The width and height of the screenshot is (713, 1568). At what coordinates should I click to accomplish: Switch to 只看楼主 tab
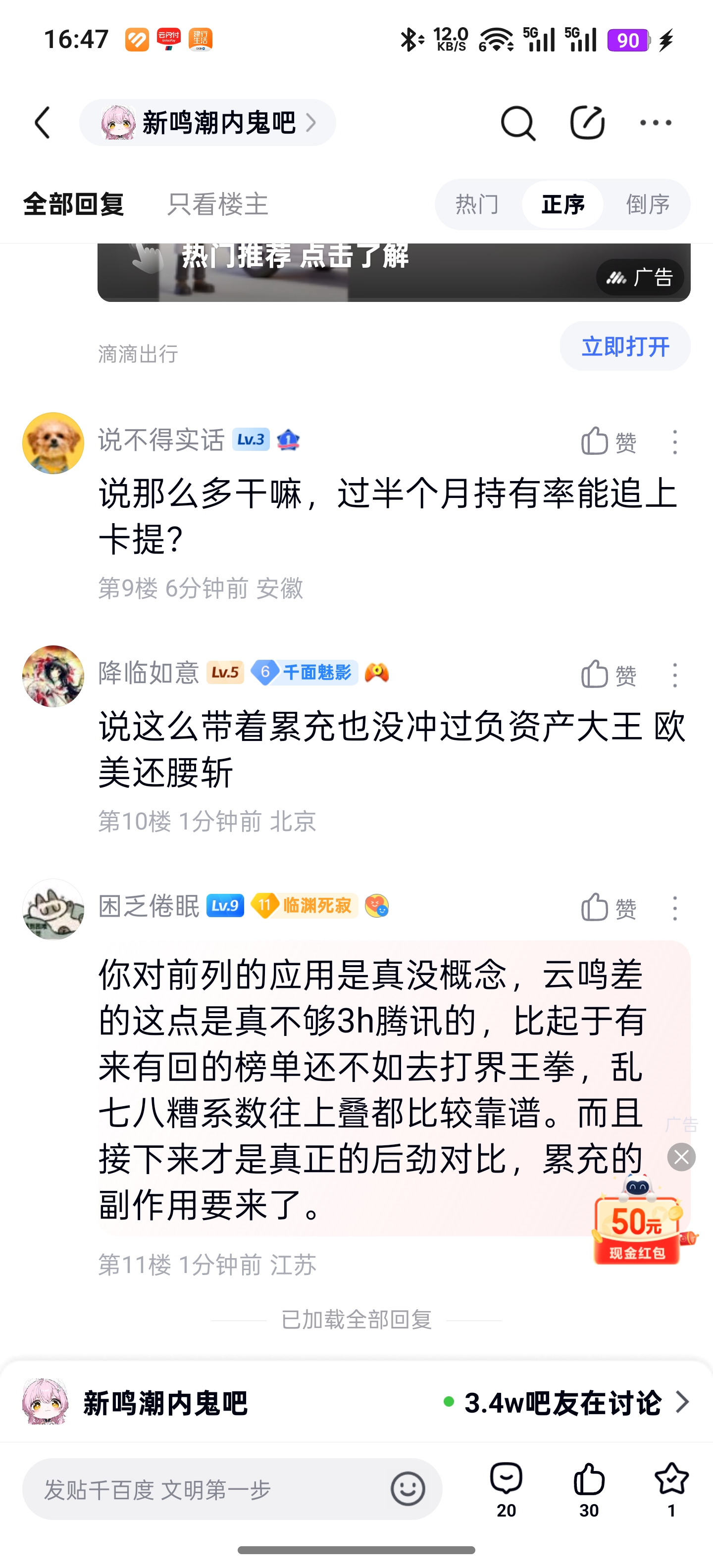coord(217,204)
